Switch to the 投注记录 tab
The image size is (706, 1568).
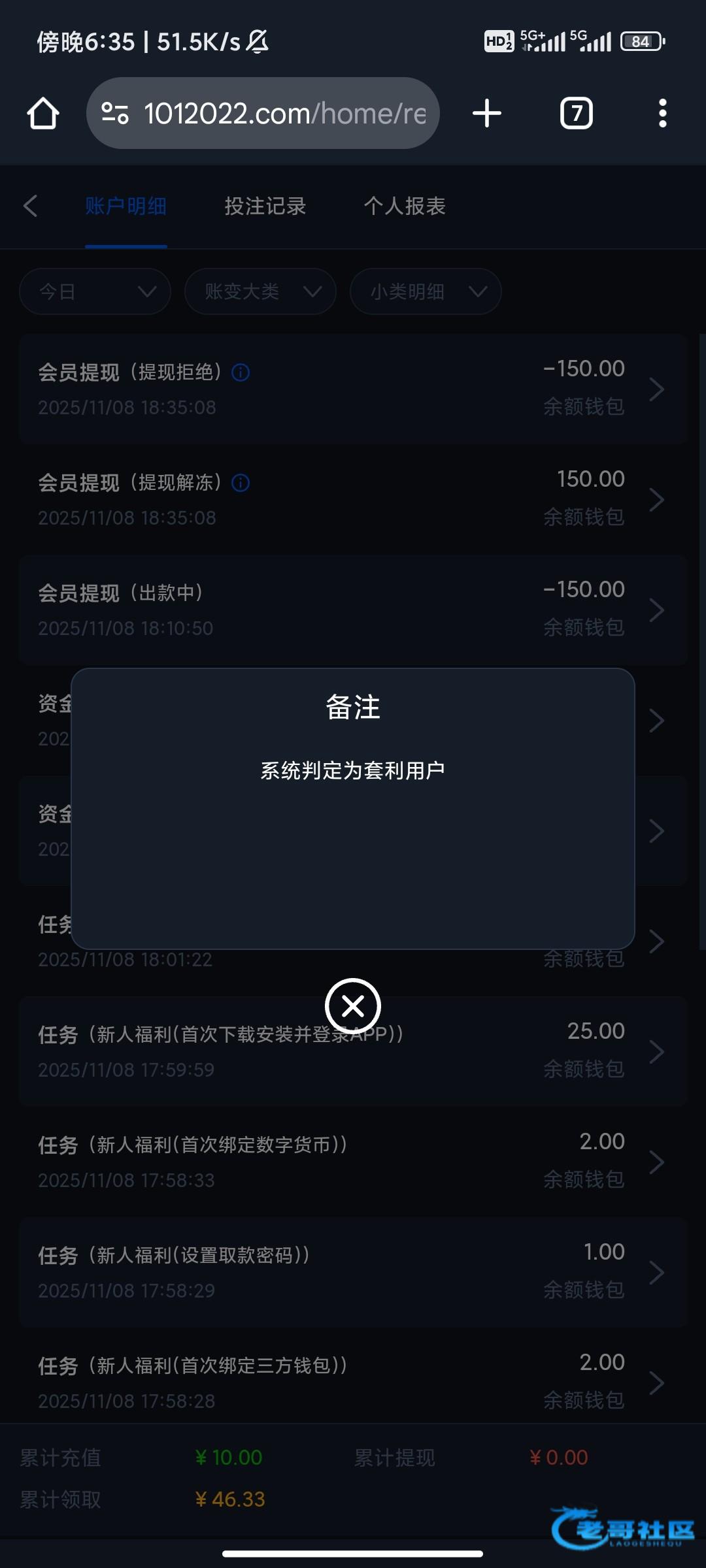[265, 206]
